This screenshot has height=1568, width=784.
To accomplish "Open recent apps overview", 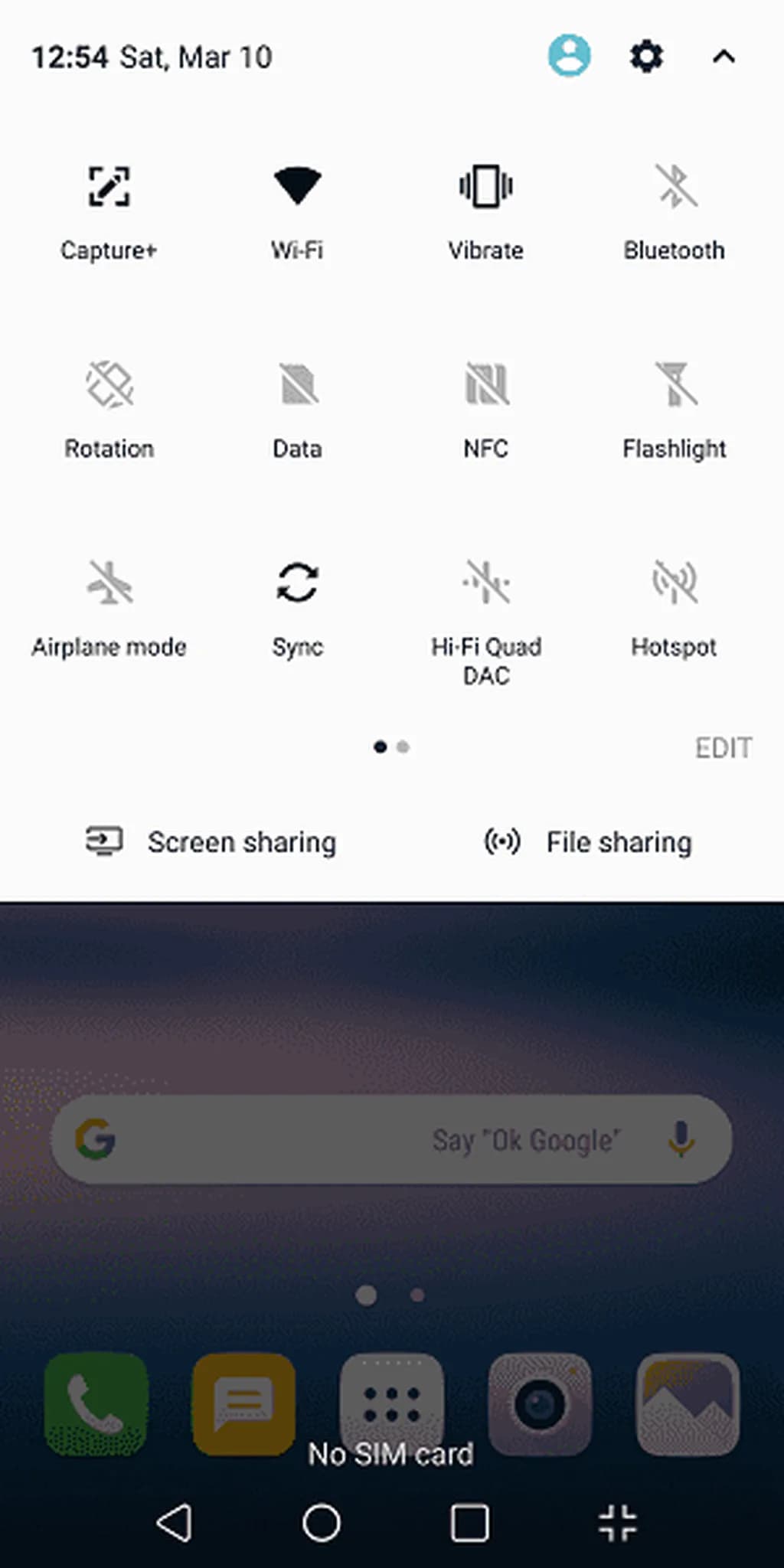I will 469,1522.
